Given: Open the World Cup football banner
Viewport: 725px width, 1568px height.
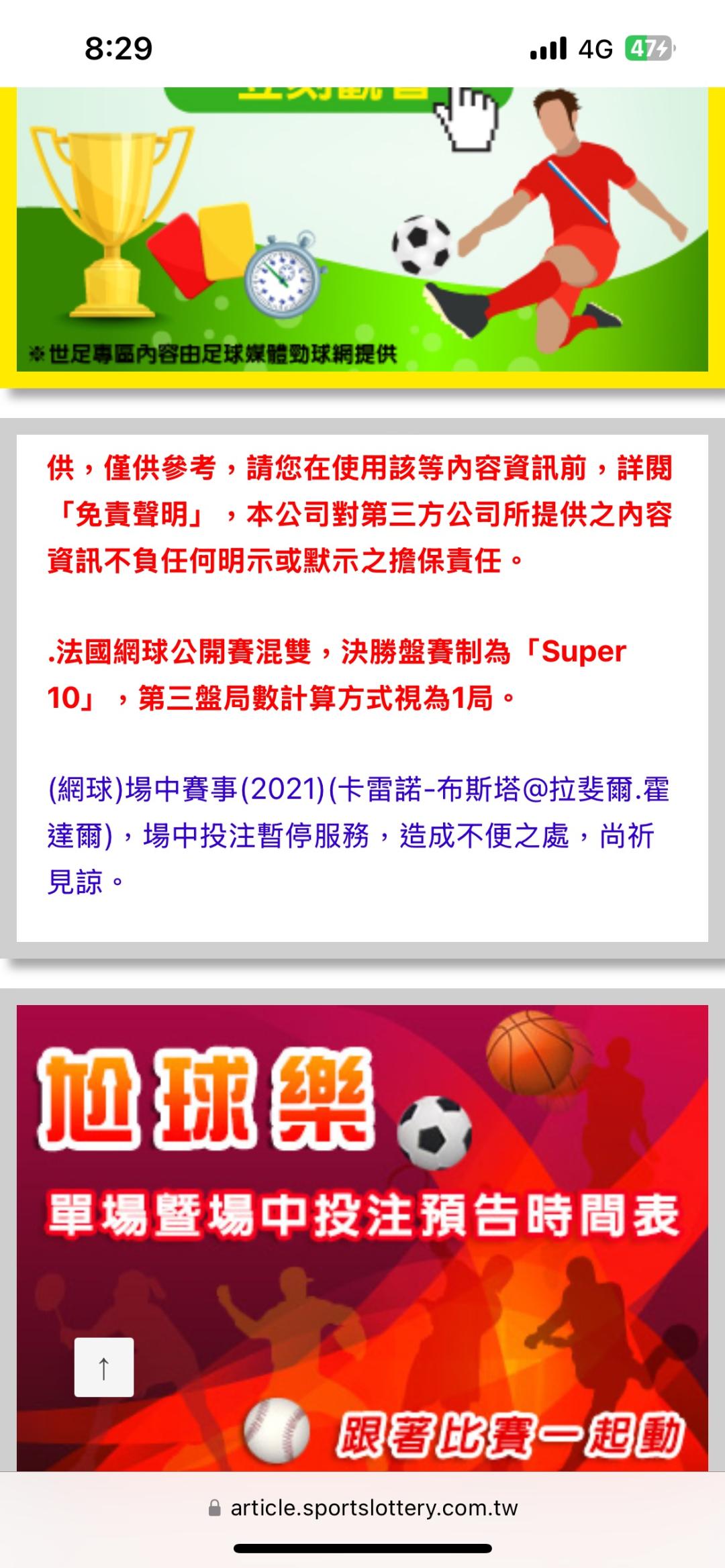Looking at the screenshot, I should point(362,229).
